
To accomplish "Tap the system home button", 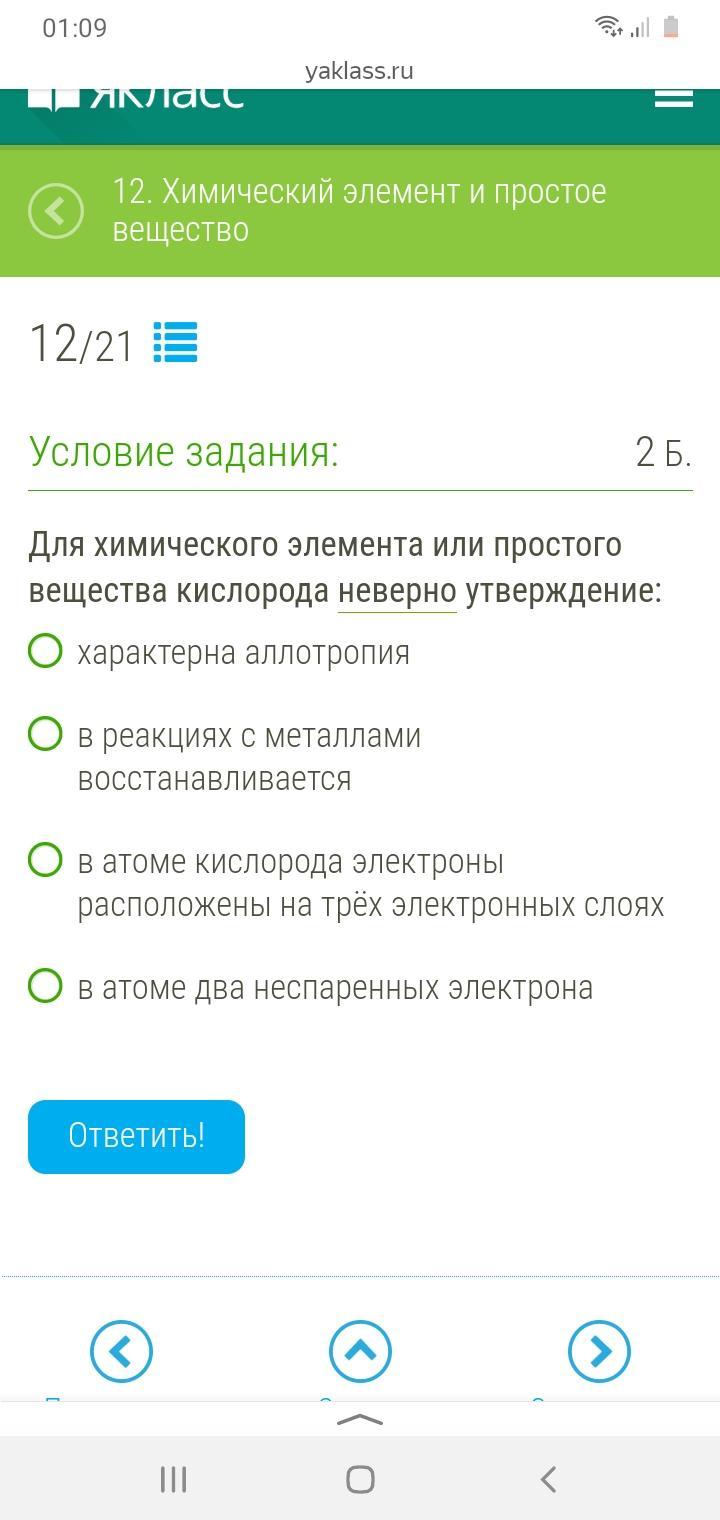I will (x=360, y=1479).
